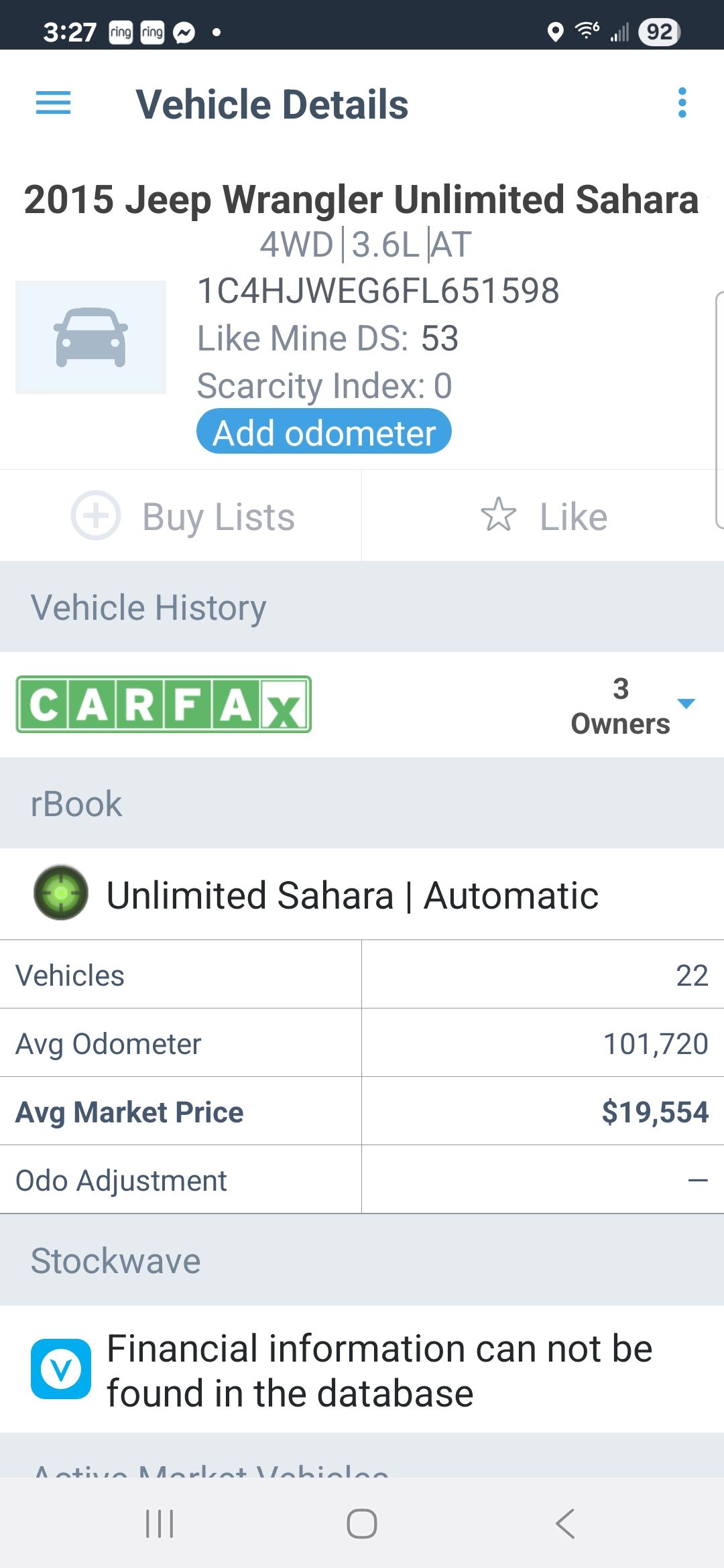Open the three-dot overflow menu
This screenshot has height=1568, width=724.
tap(682, 103)
